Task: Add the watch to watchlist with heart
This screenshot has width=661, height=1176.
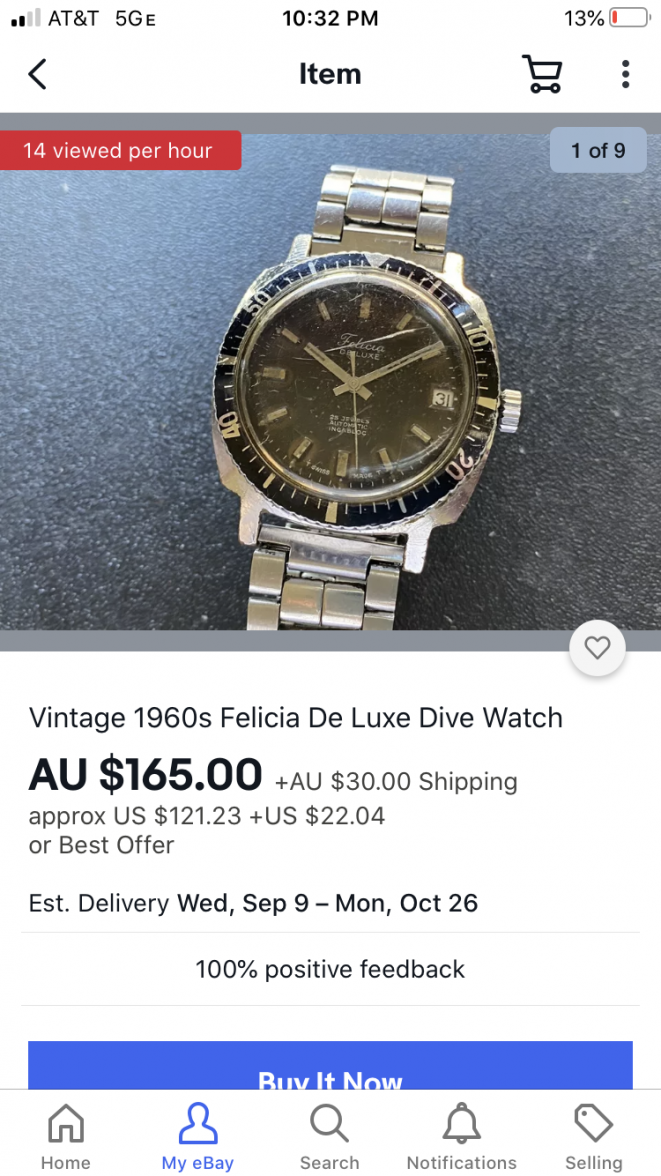Action: [x=597, y=649]
